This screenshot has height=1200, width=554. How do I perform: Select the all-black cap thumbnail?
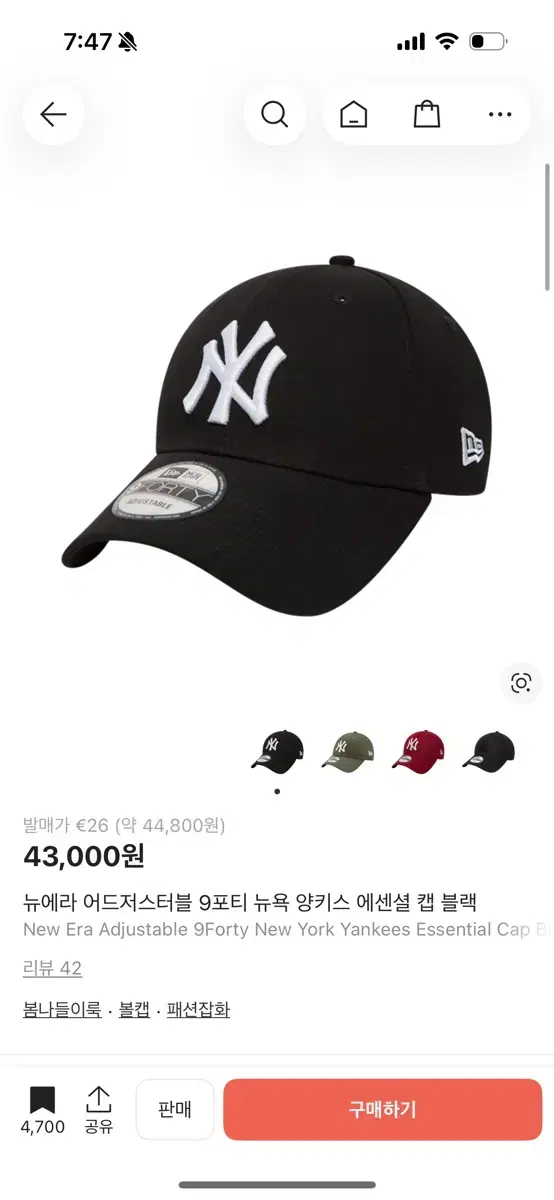pyautogui.click(x=489, y=750)
